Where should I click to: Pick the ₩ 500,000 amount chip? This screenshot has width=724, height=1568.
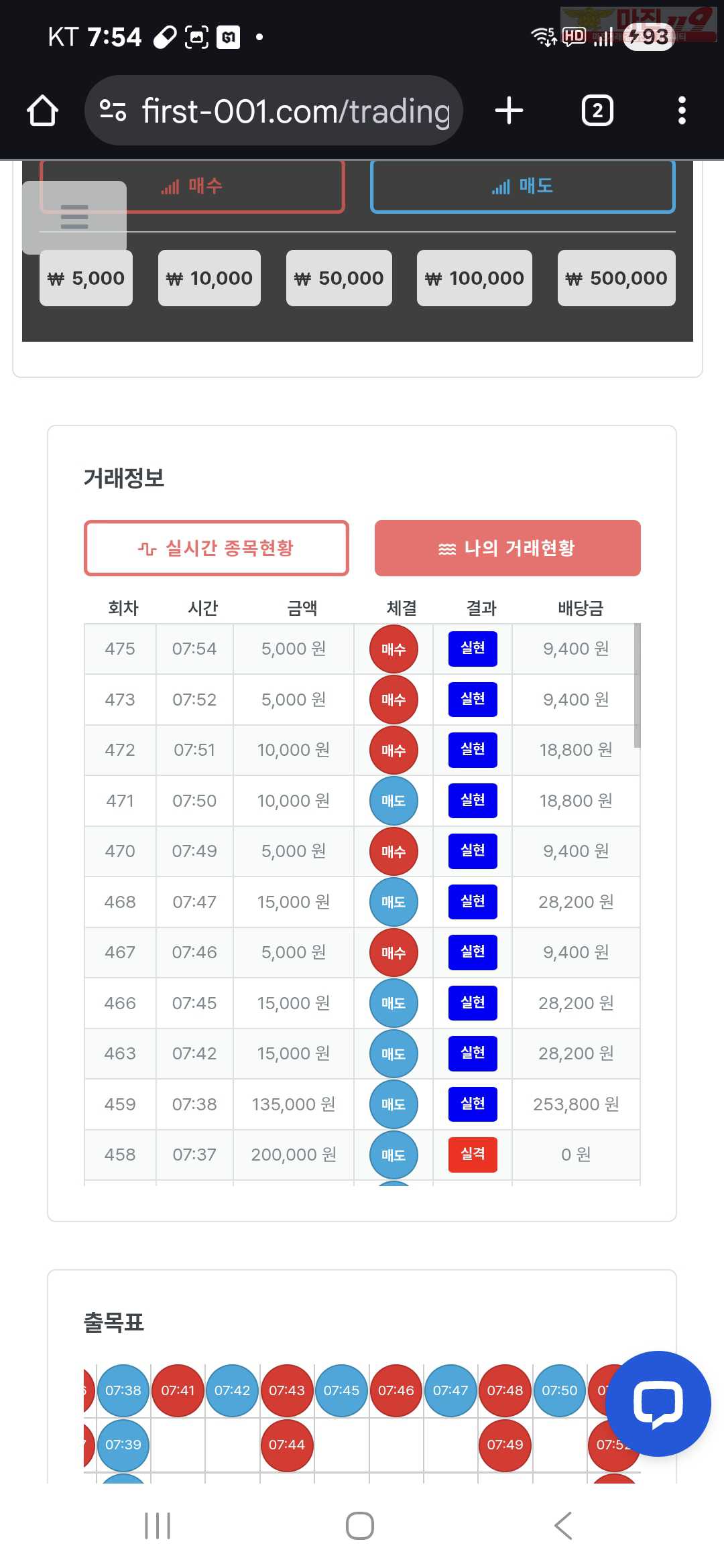click(x=617, y=278)
